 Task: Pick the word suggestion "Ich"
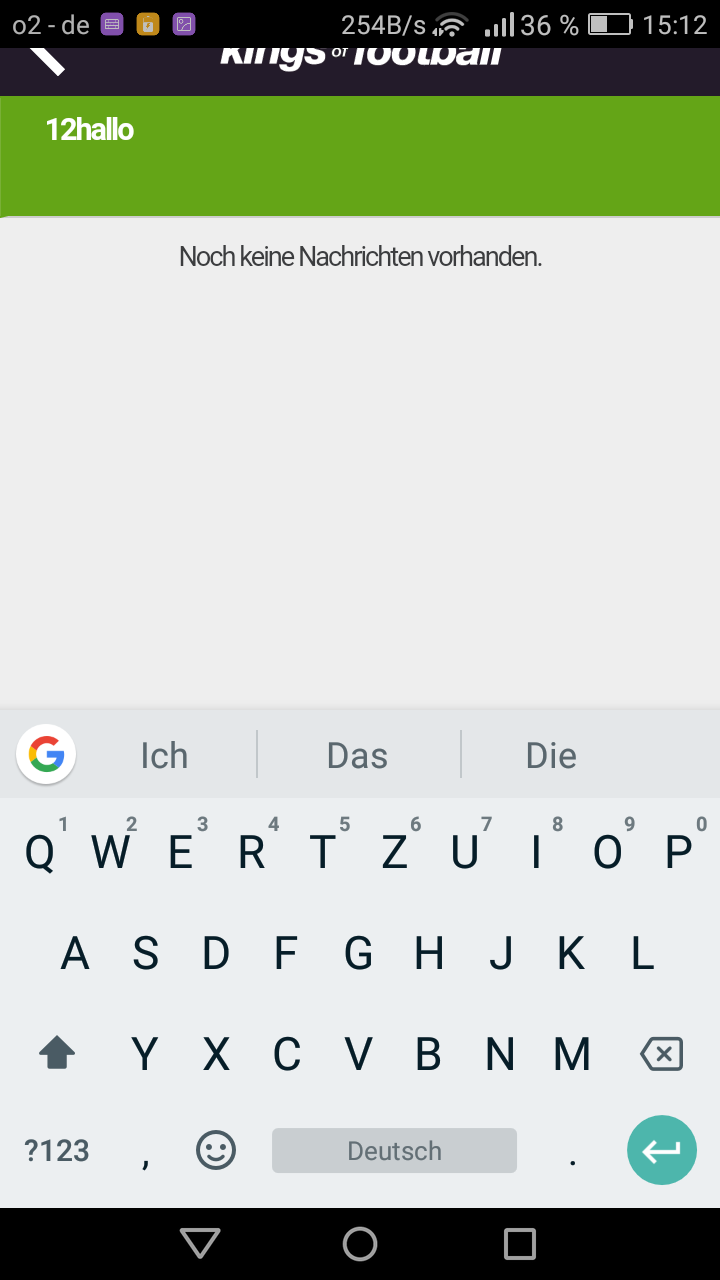tap(164, 755)
